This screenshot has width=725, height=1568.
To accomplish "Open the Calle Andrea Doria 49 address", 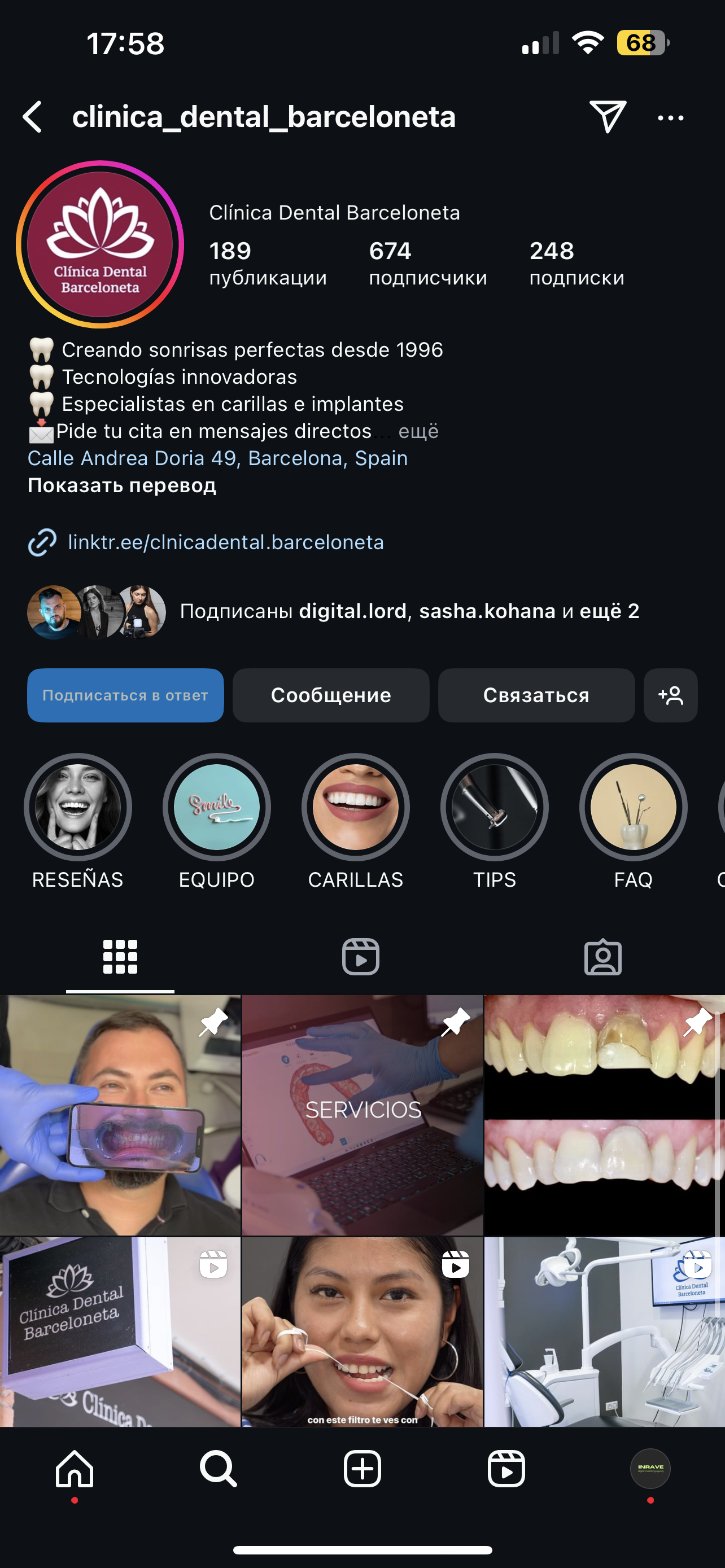I will pos(217,458).
